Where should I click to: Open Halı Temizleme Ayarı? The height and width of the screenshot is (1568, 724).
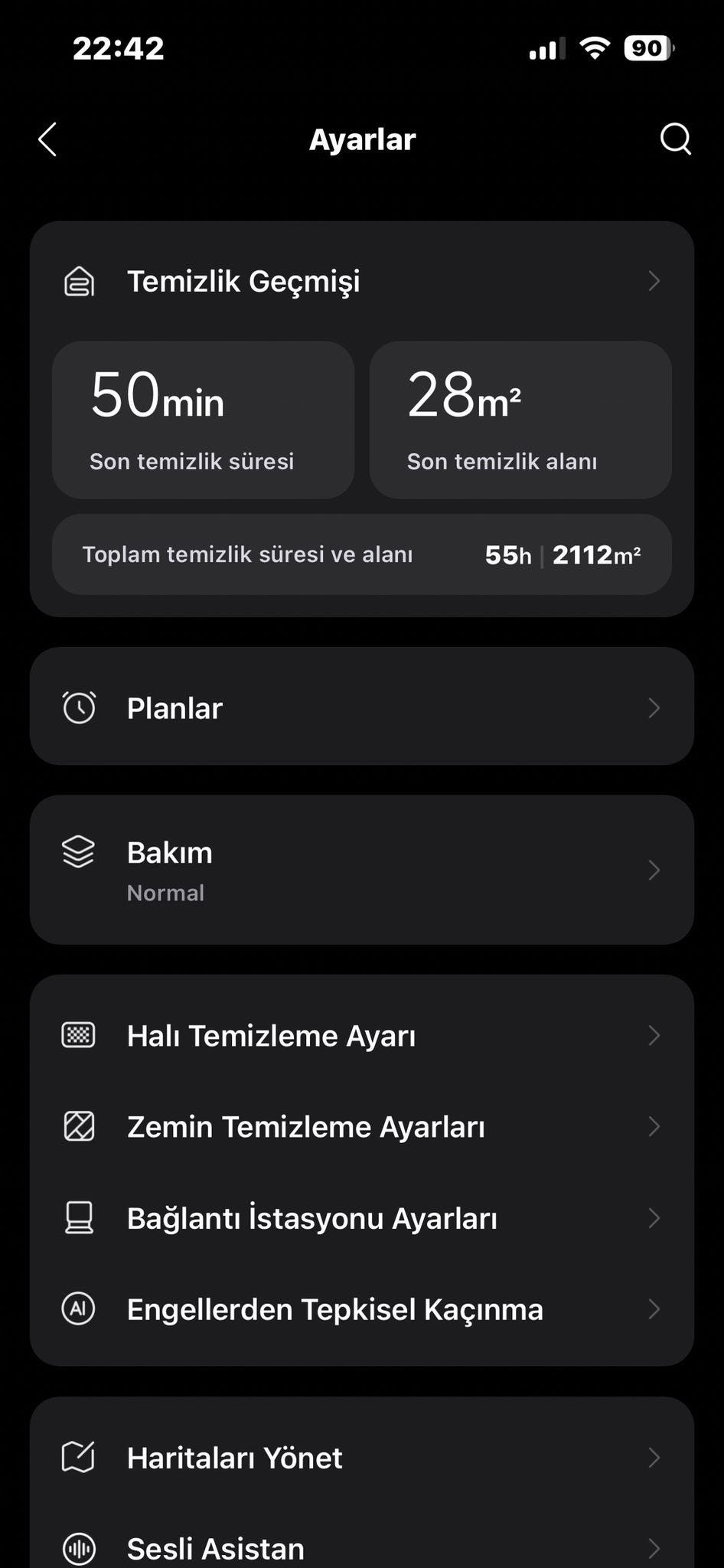coord(362,1035)
